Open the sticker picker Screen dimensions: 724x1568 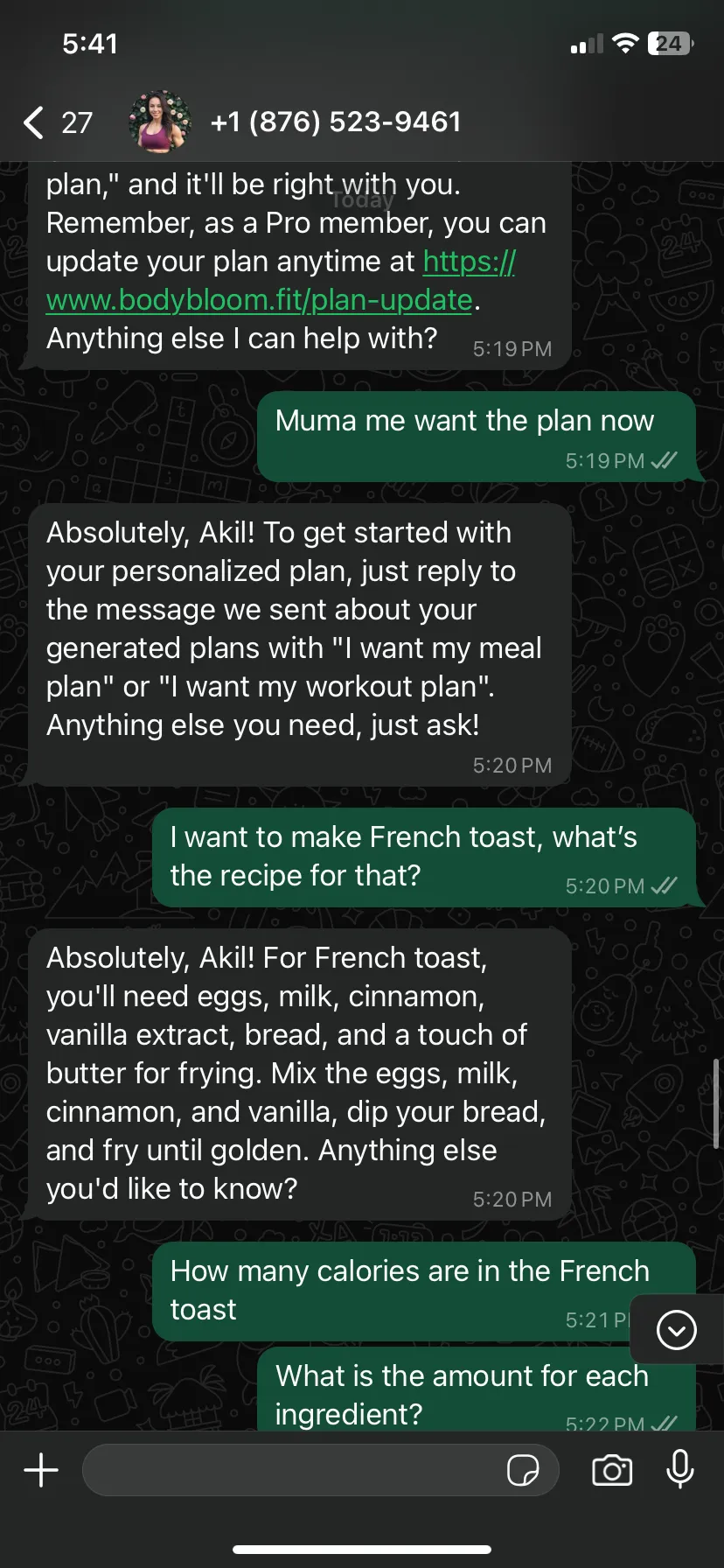coord(523,1470)
